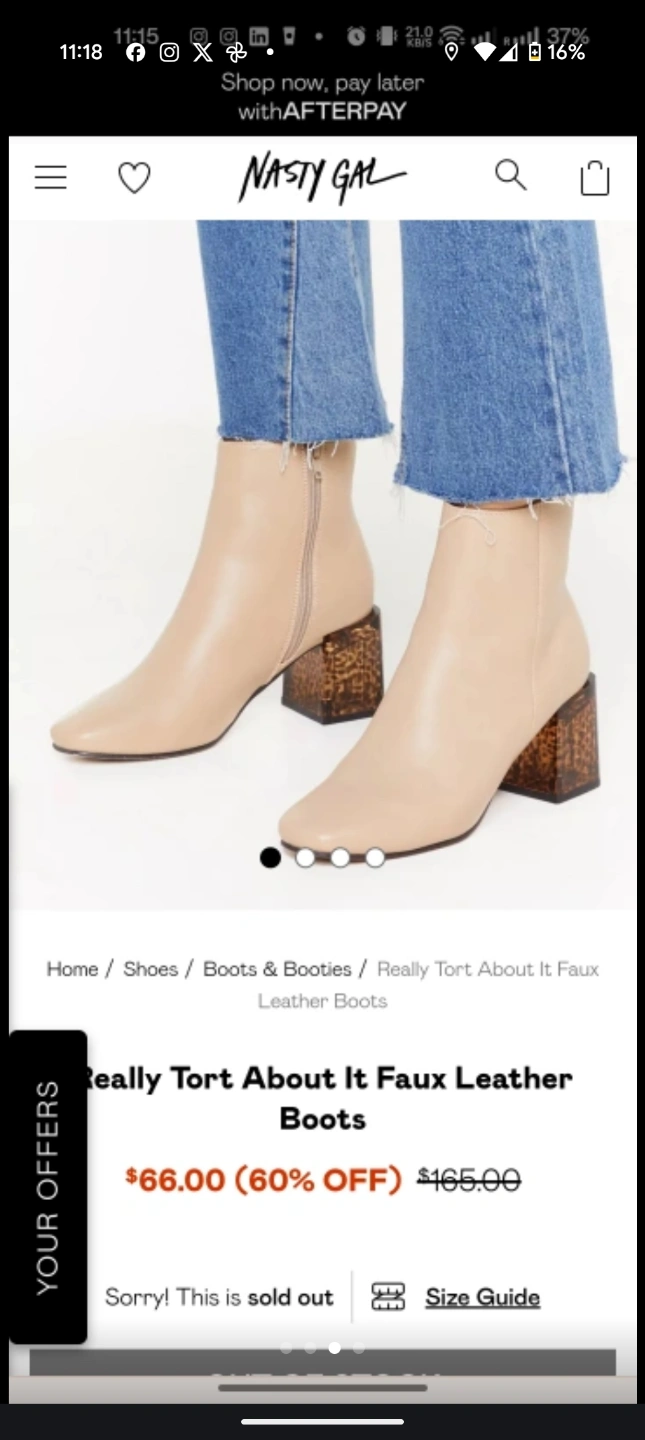This screenshot has width=645, height=1440.
Task: Tap the Afterpay shop now banner
Action: point(322,96)
